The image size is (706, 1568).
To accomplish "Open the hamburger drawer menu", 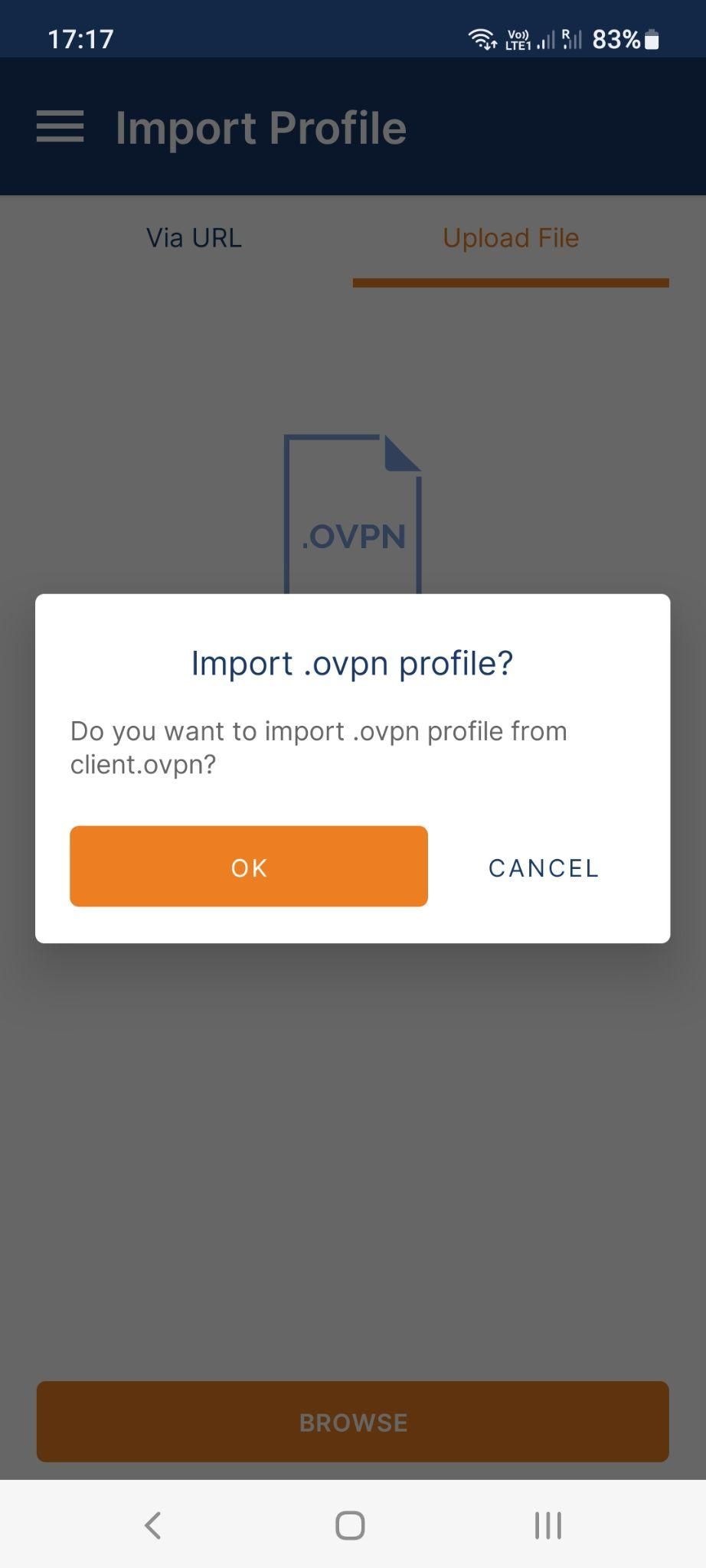I will 60,126.
